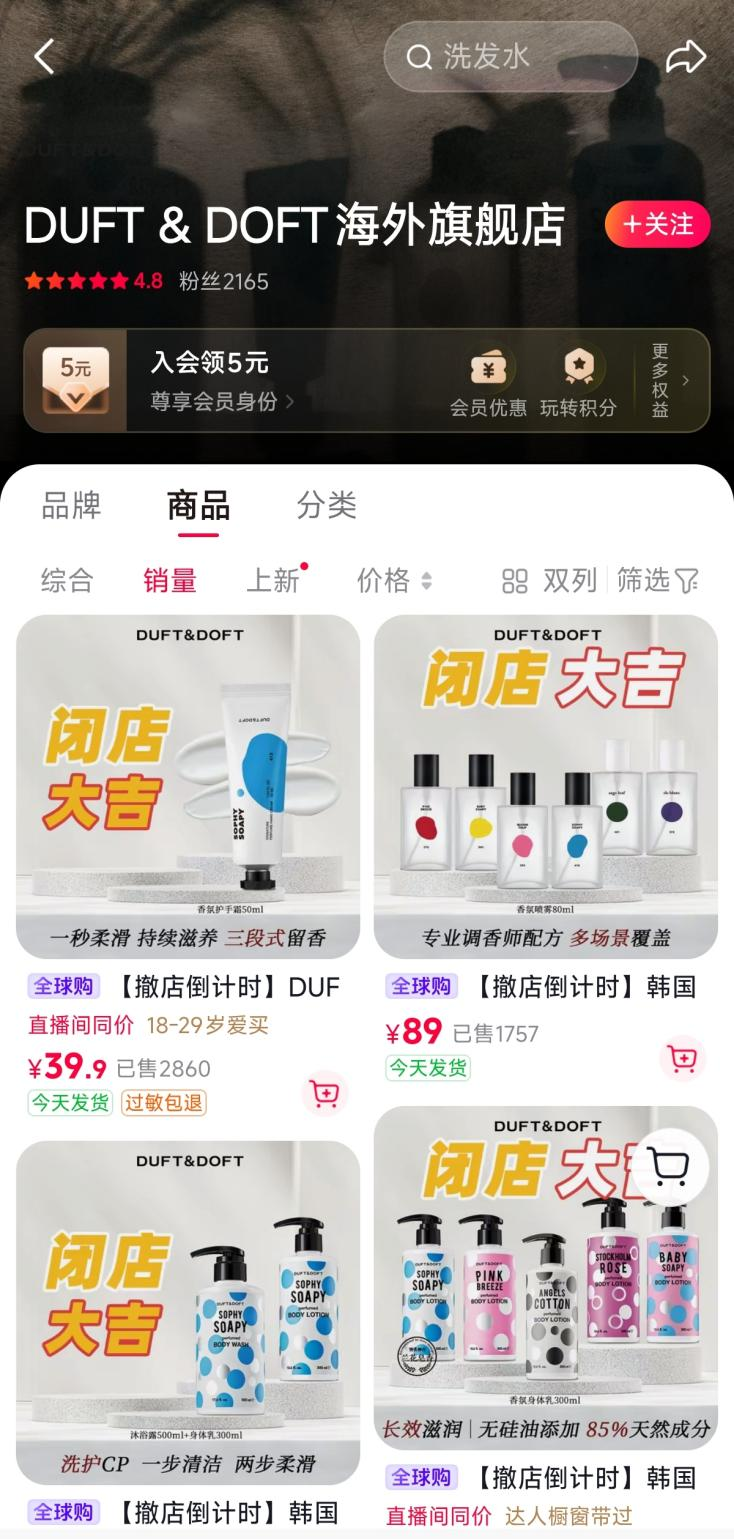Expand 更多权益 member benefits
Image resolution: width=734 pixels, height=1539 pixels.
click(x=670, y=381)
